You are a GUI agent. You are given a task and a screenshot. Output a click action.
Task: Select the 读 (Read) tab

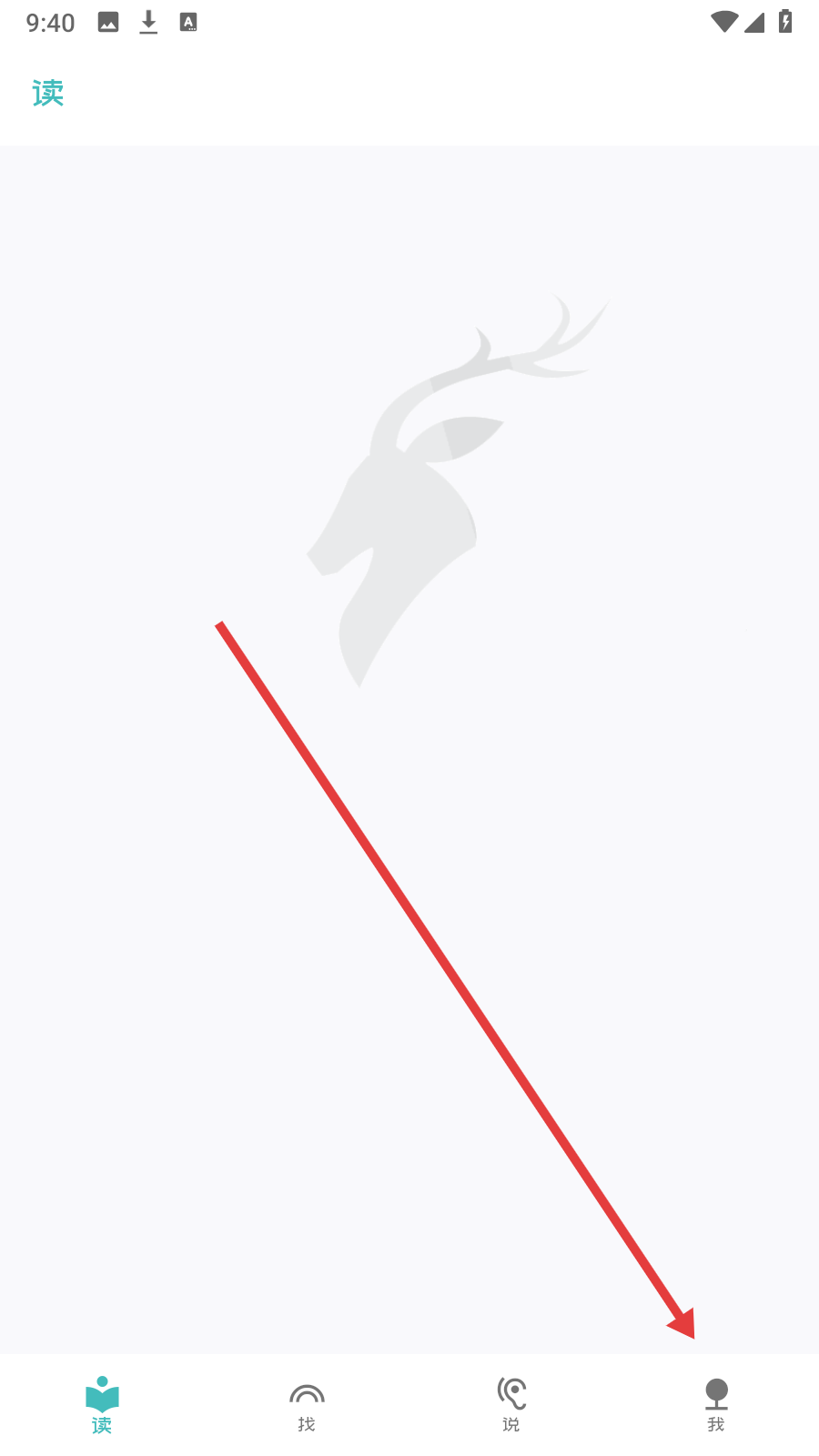coord(102,1404)
